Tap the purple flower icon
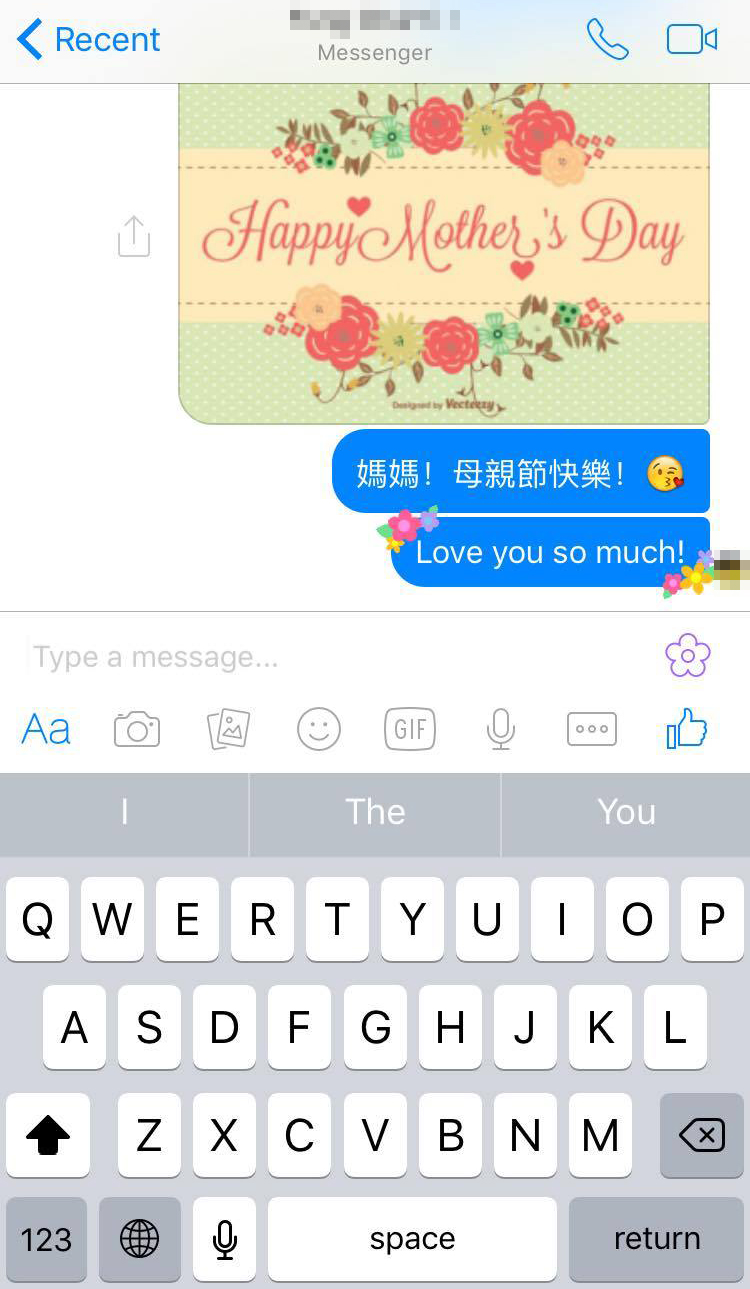Screen dimensions: 750x1289 click(688, 656)
